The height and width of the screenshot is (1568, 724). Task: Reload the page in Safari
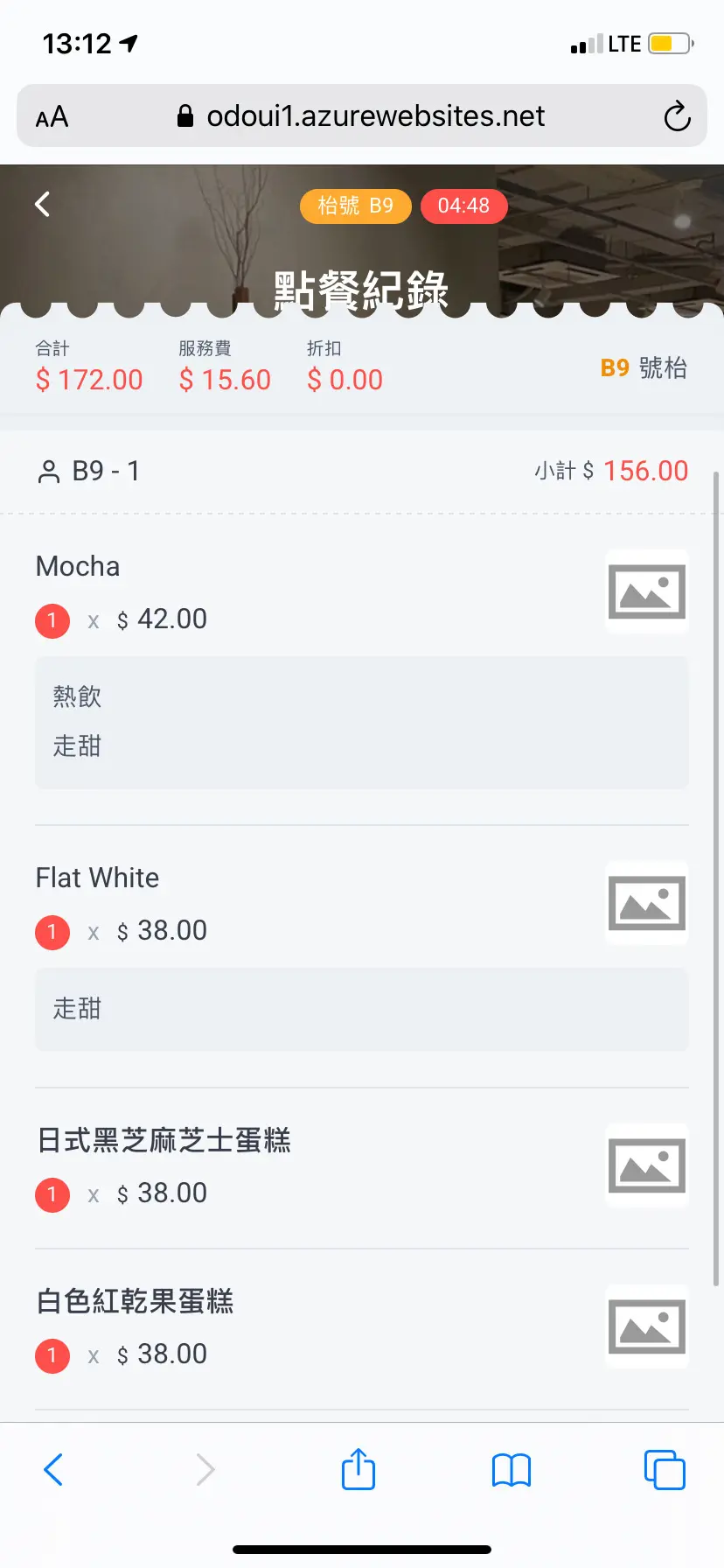(x=677, y=116)
